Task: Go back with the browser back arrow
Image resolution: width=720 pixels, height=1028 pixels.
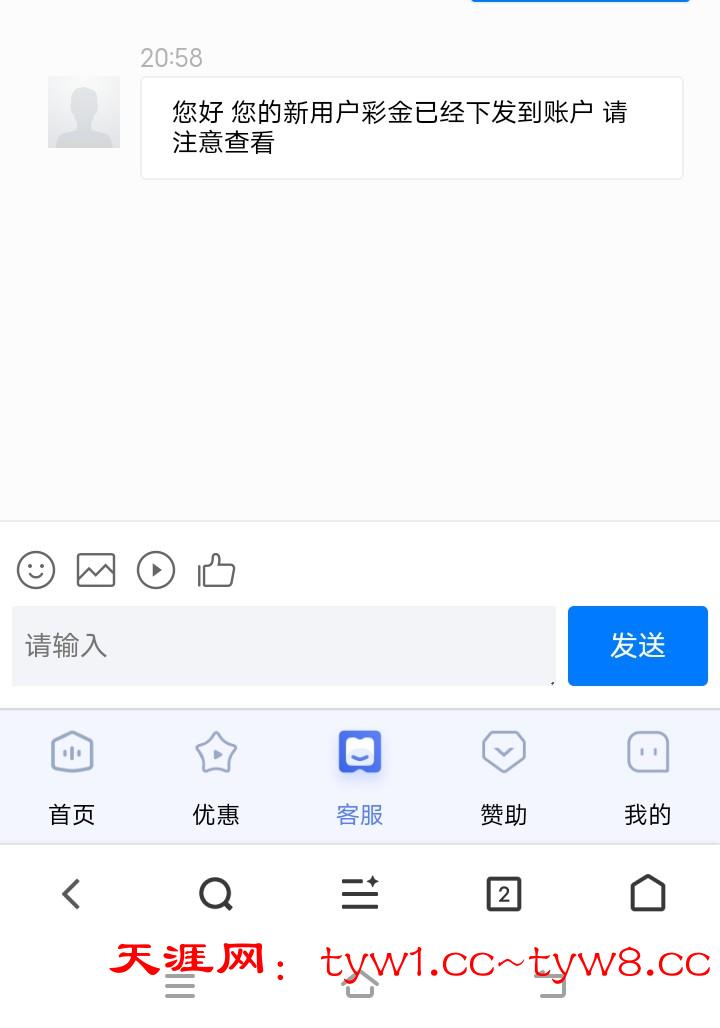Action: [71, 893]
